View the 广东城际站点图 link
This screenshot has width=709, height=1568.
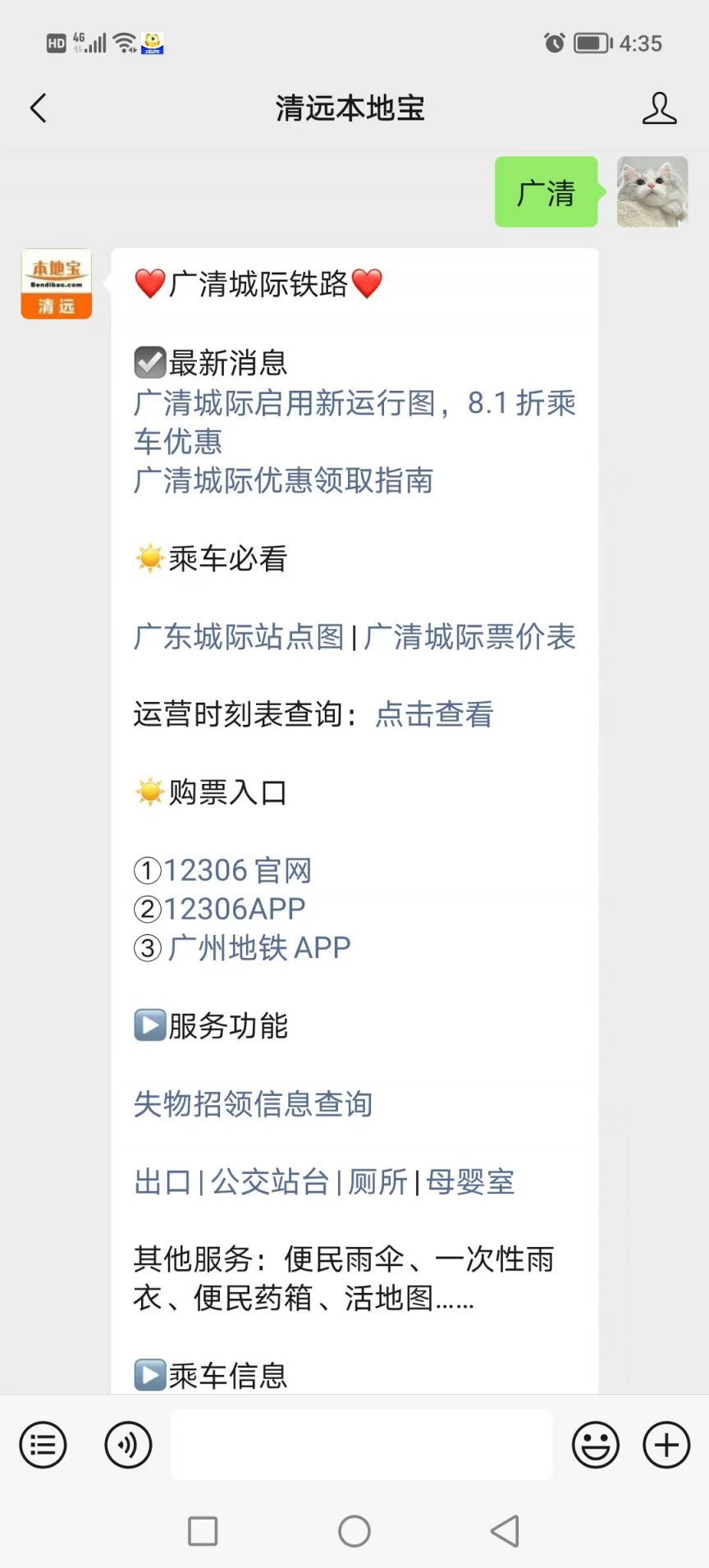239,637
